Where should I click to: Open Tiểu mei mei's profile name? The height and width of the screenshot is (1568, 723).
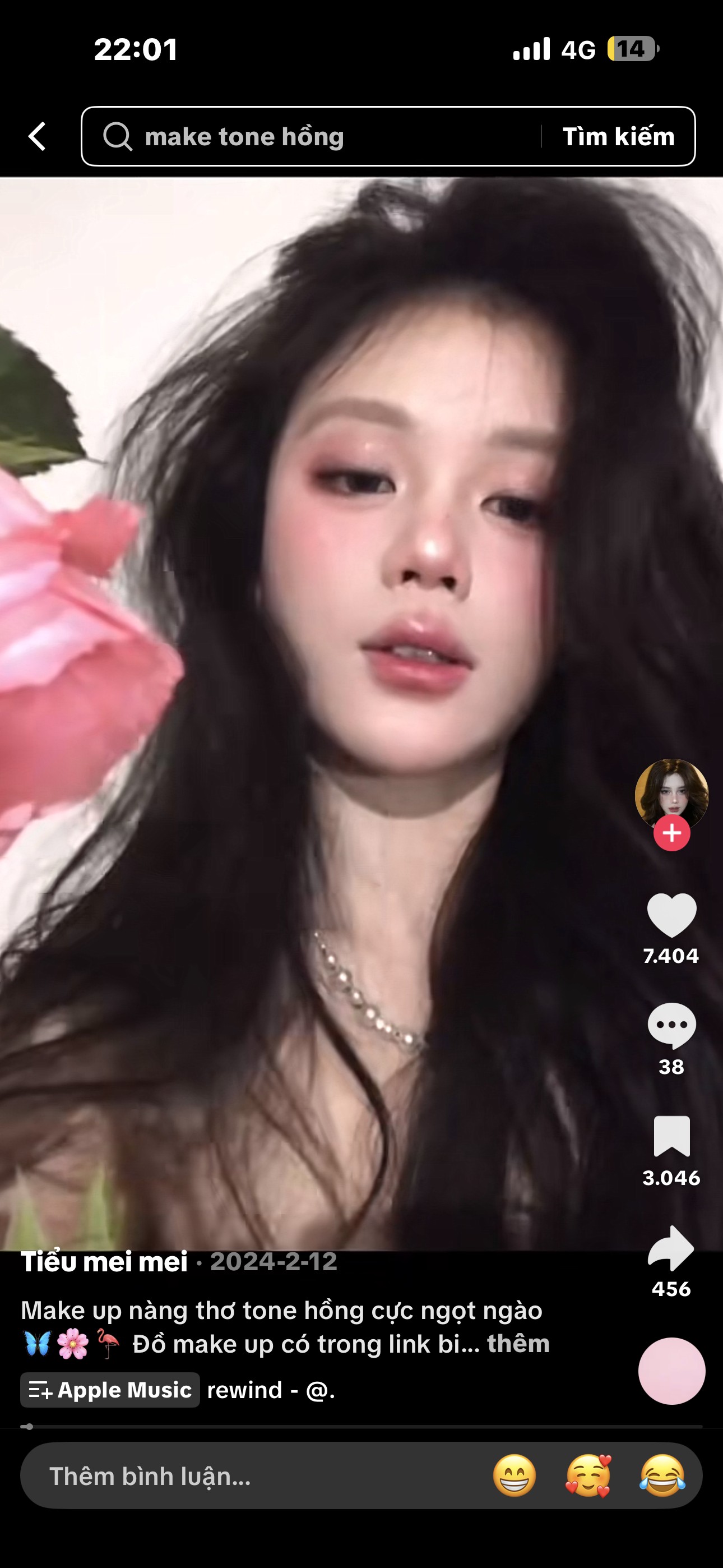[104, 1262]
